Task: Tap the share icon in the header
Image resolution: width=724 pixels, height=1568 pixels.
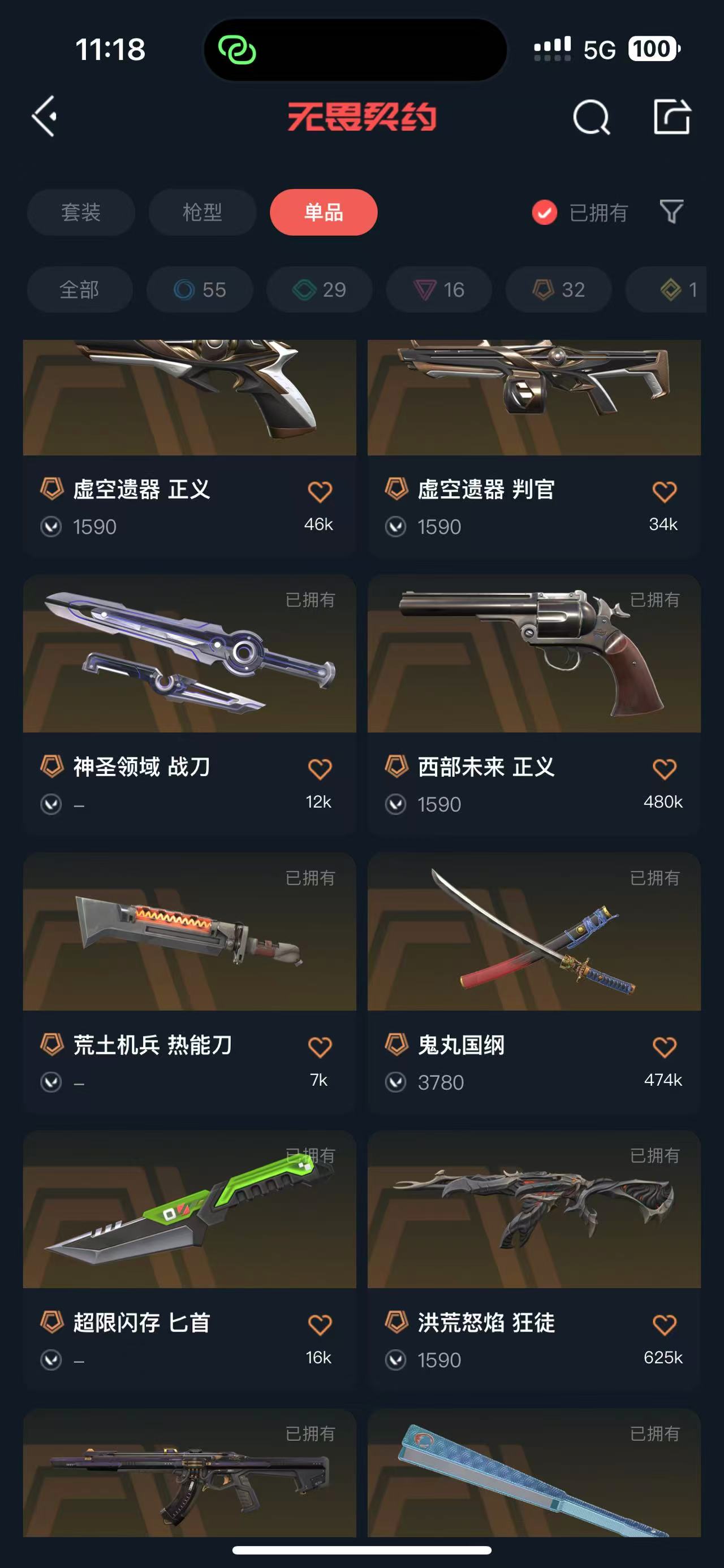Action: point(671,116)
